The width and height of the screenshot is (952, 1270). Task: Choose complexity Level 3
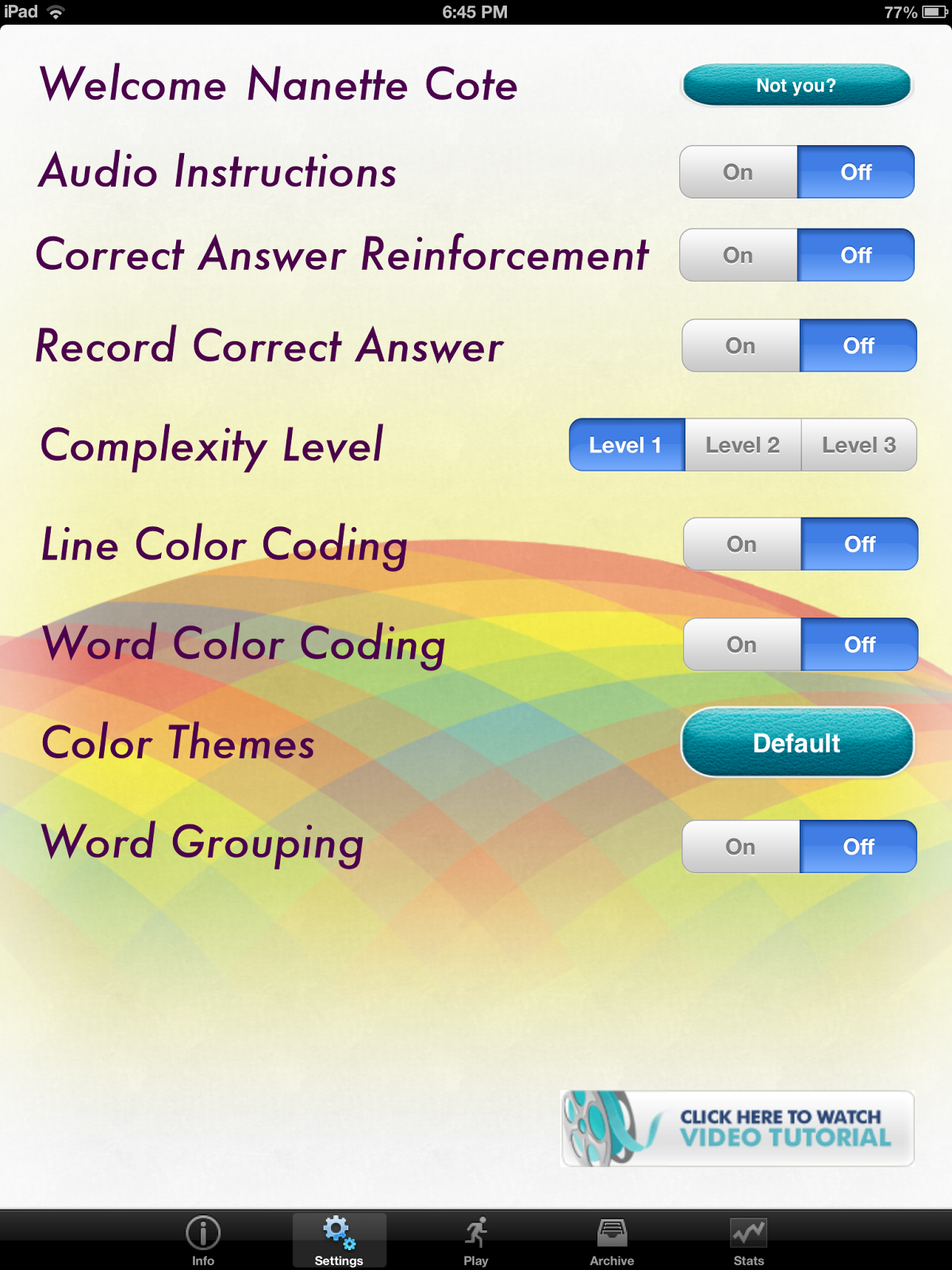(x=859, y=444)
